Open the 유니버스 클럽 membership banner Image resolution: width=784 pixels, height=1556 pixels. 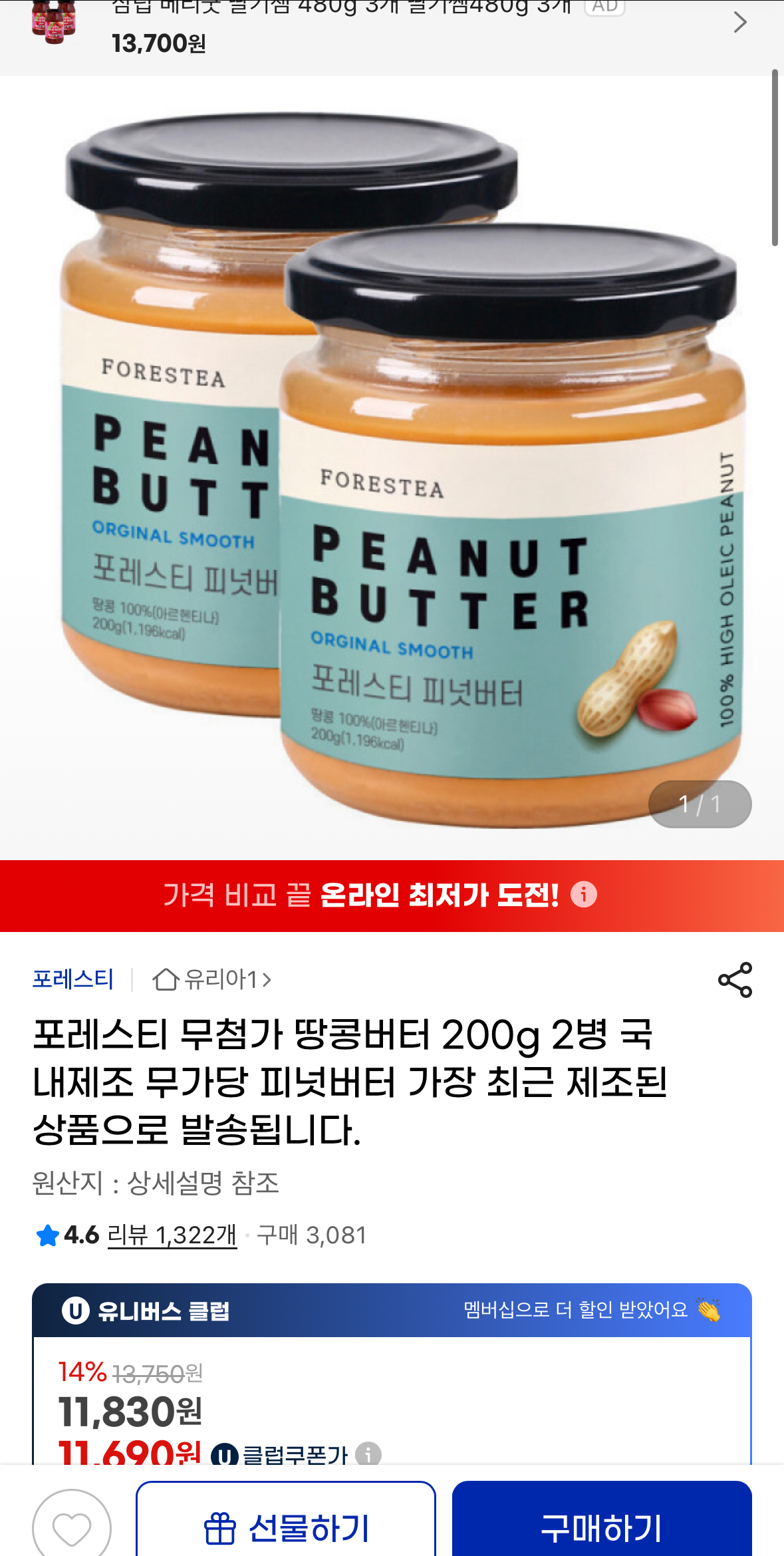(x=391, y=1311)
